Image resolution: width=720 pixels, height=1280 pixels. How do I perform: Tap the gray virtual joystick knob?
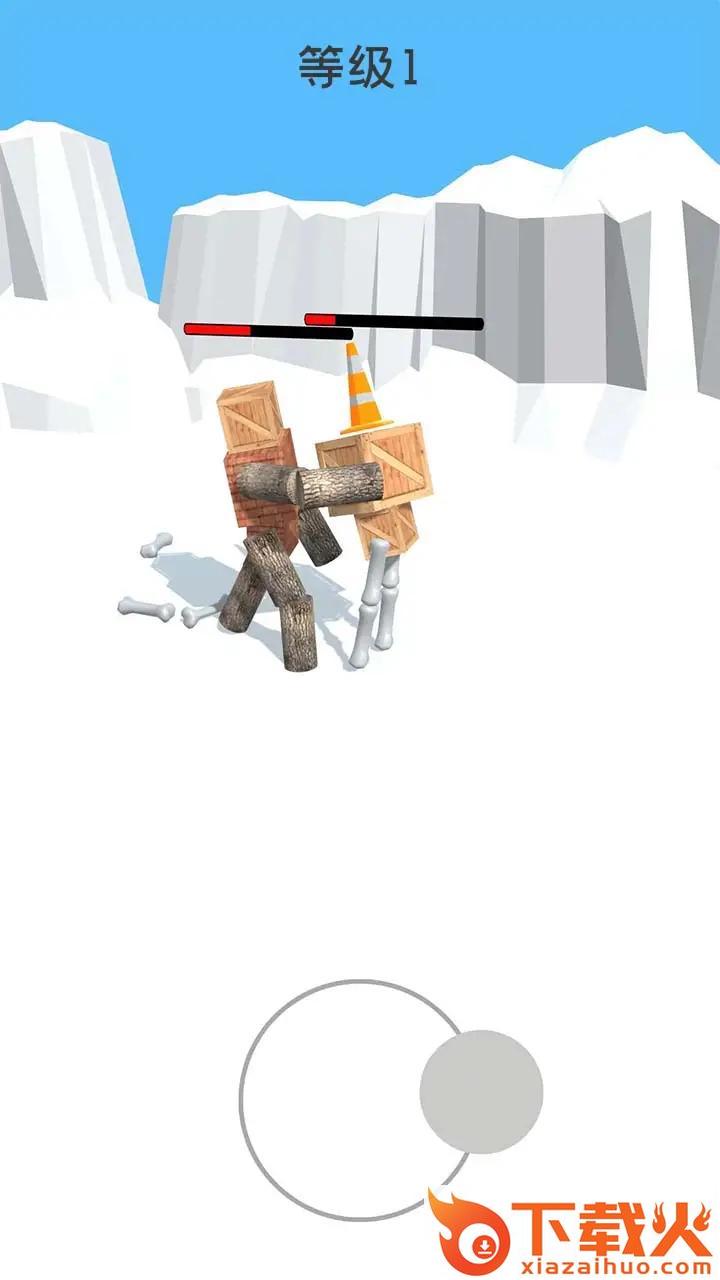pyautogui.click(x=481, y=1091)
